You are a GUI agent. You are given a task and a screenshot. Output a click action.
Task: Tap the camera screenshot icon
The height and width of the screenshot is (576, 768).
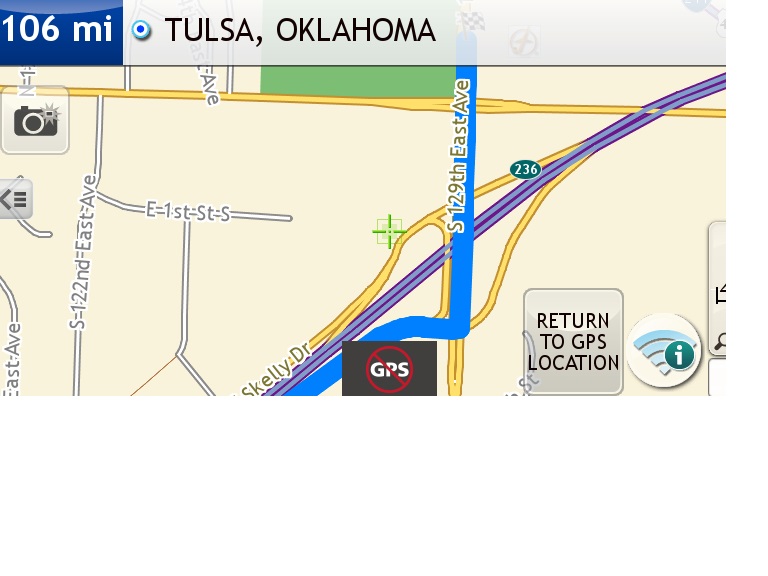(35, 120)
